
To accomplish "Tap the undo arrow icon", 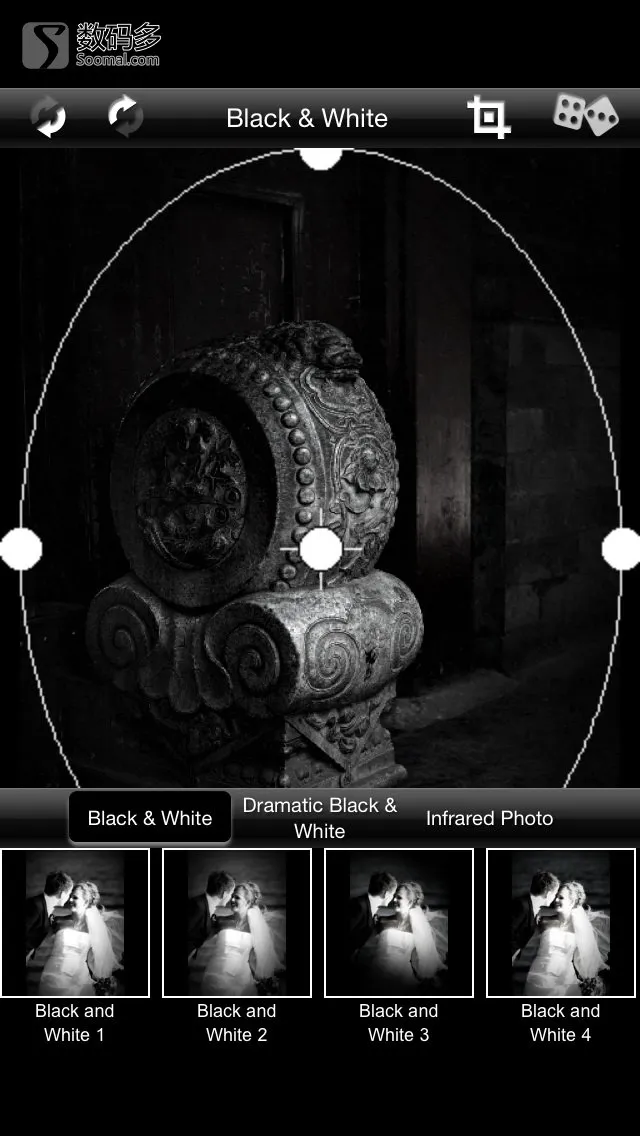I will (48, 117).
